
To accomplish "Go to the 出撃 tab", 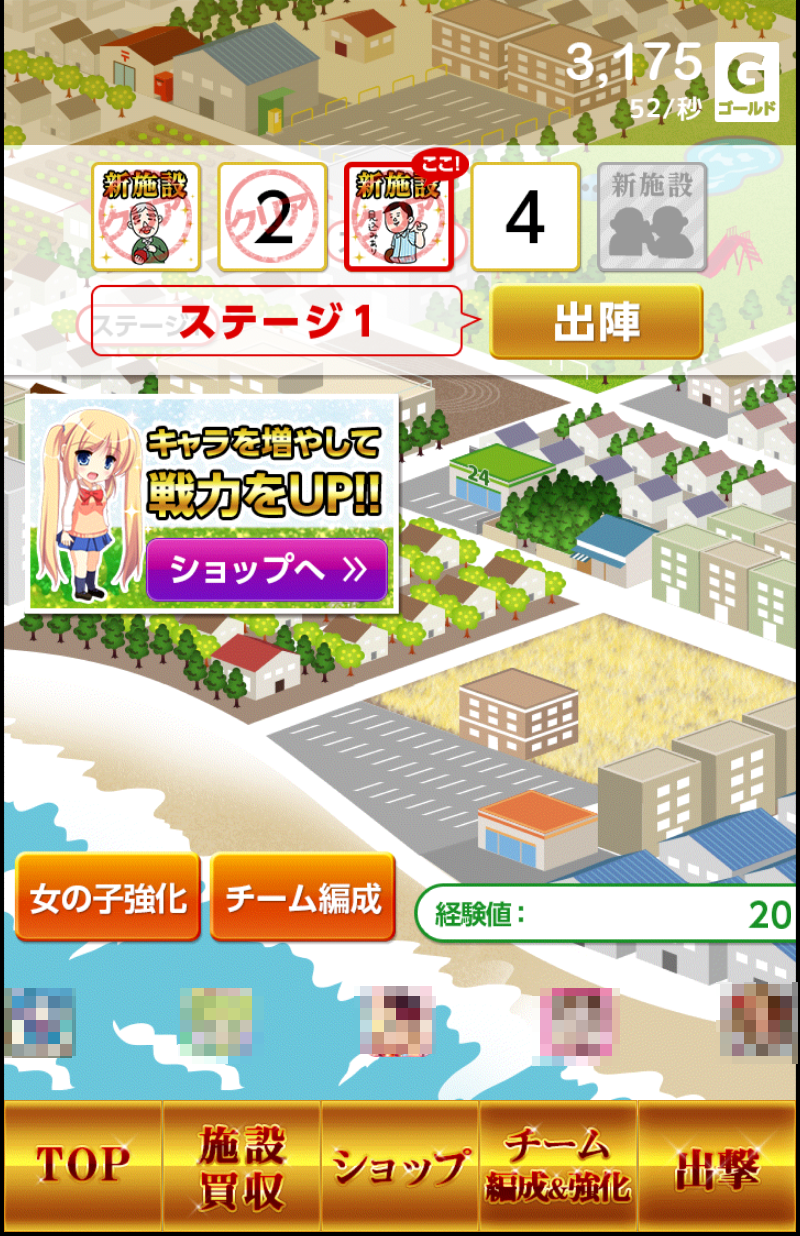I will (x=717, y=1166).
